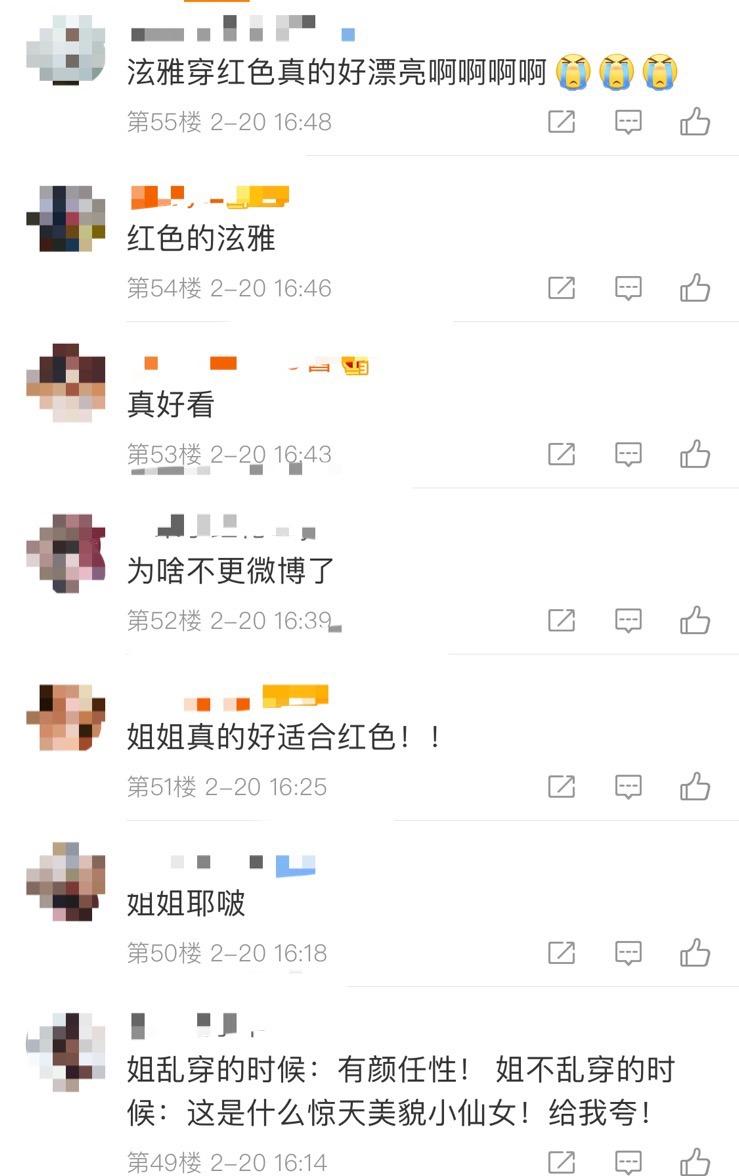Open the reply bubble for floor 50 comment
The image size is (739, 1176).
click(628, 953)
